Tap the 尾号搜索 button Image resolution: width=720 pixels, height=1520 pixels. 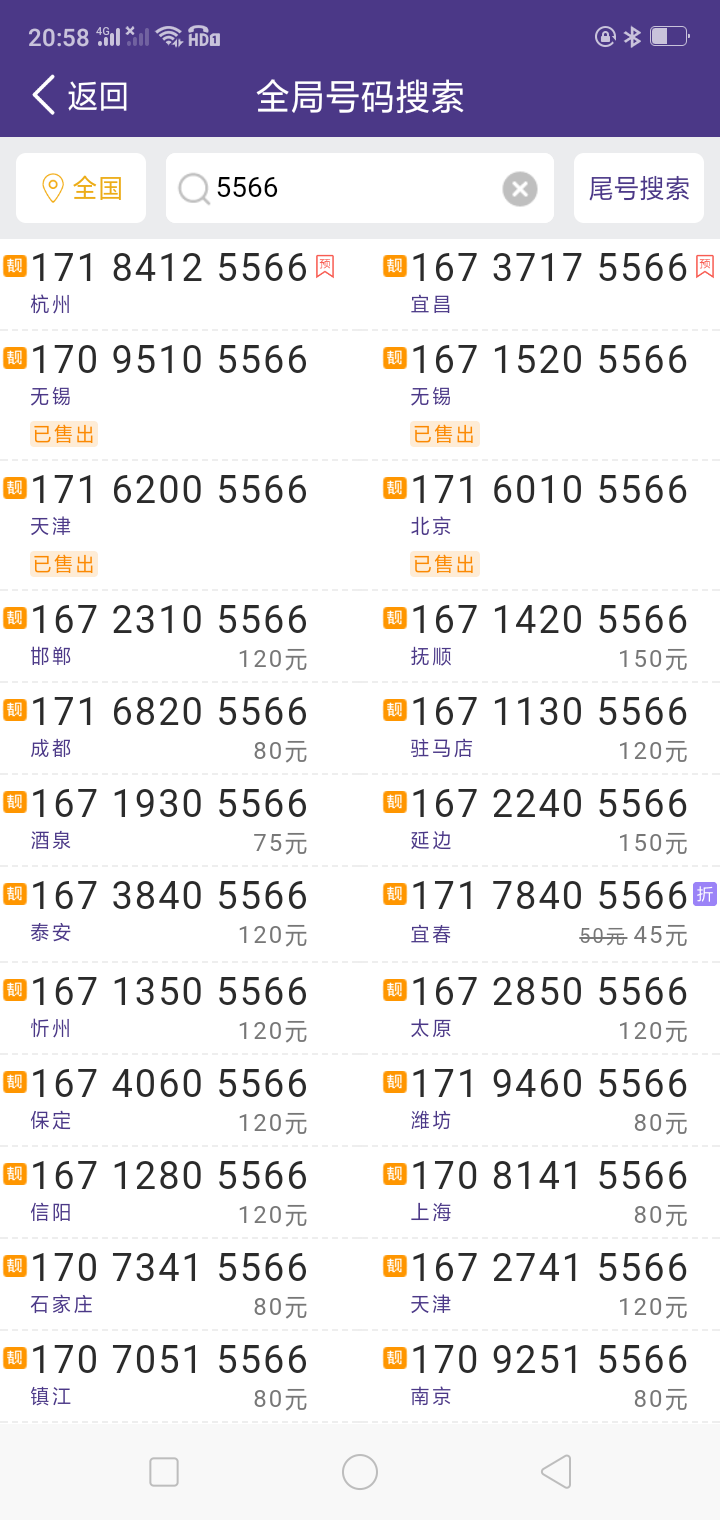pyautogui.click(x=638, y=188)
